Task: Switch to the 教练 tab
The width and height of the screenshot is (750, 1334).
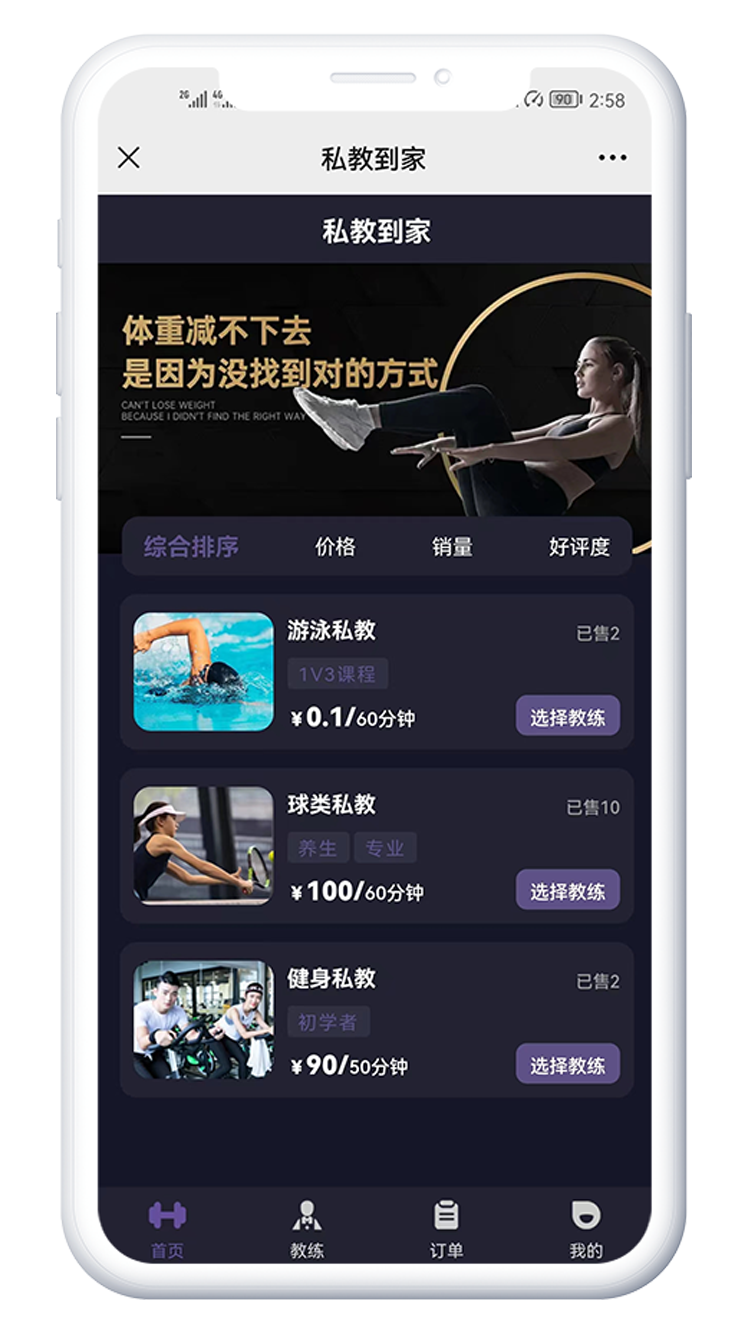Action: pos(307,1229)
